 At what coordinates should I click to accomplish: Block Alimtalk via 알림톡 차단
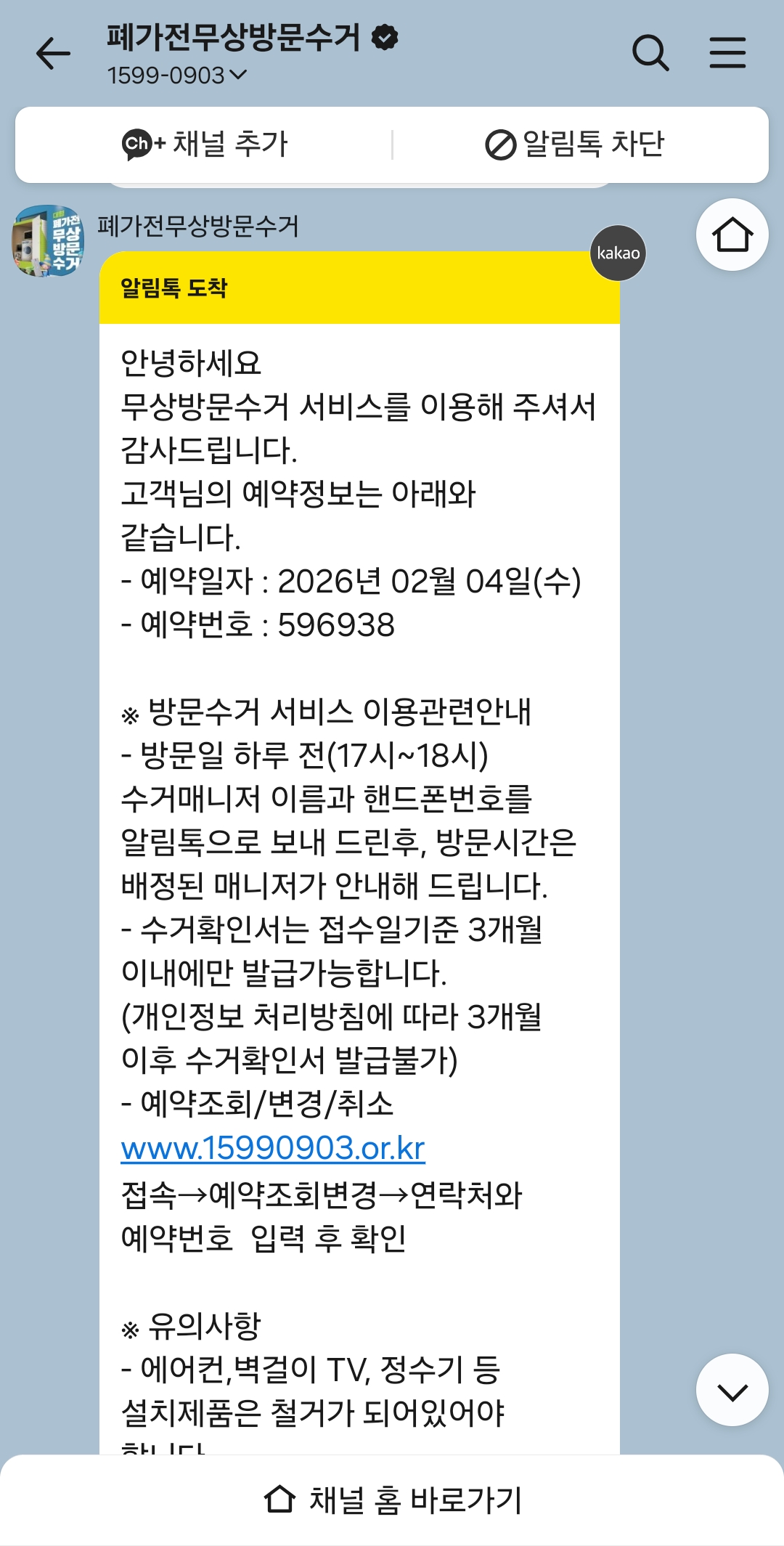coord(575,144)
